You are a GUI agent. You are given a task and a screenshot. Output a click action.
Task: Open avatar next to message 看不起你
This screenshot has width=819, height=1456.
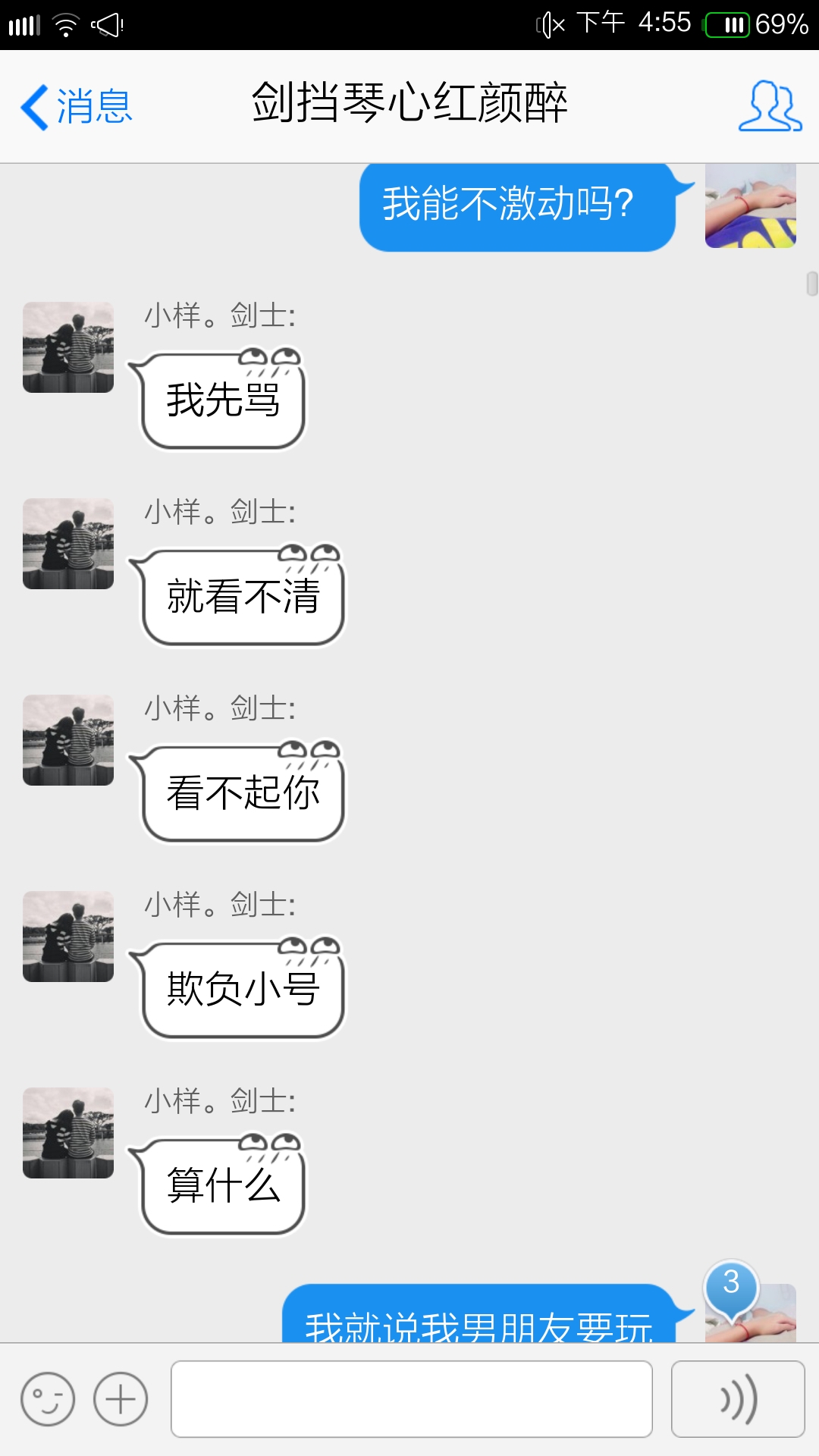(68, 740)
